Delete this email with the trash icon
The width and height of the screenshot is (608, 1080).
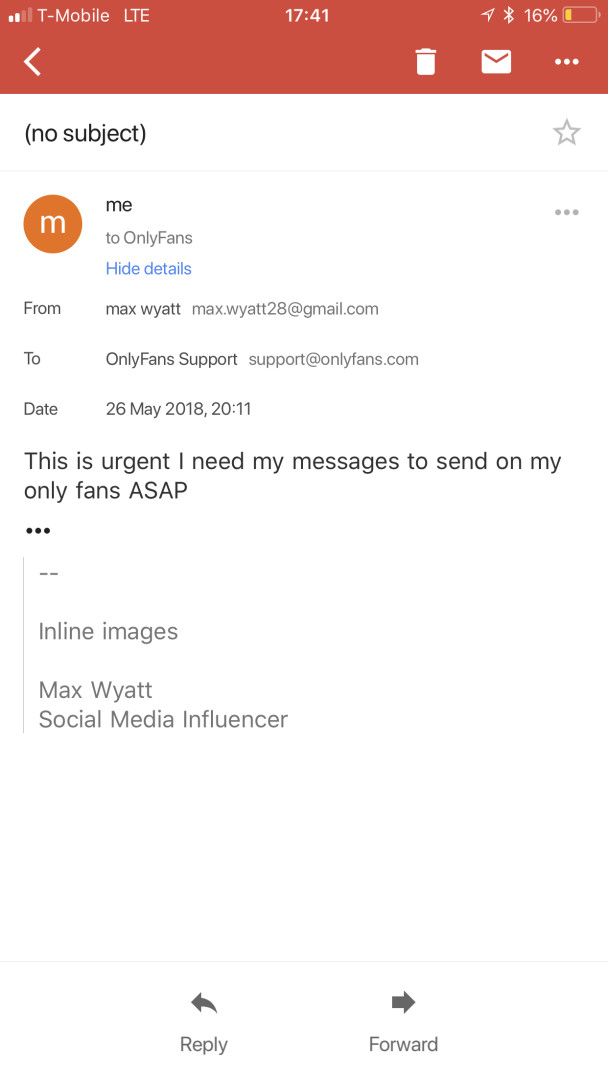click(426, 62)
